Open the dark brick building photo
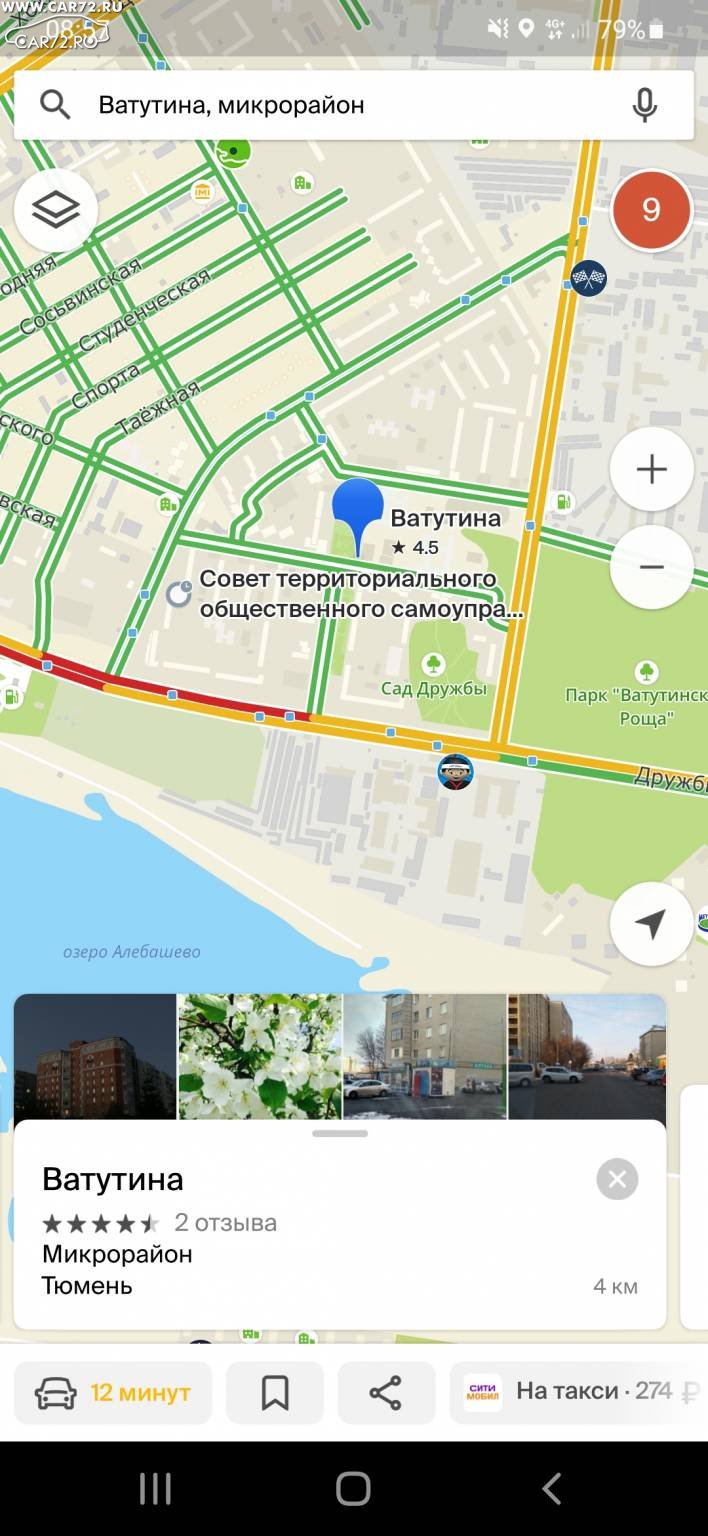Screen dimensions: 708x1536 95,1056
